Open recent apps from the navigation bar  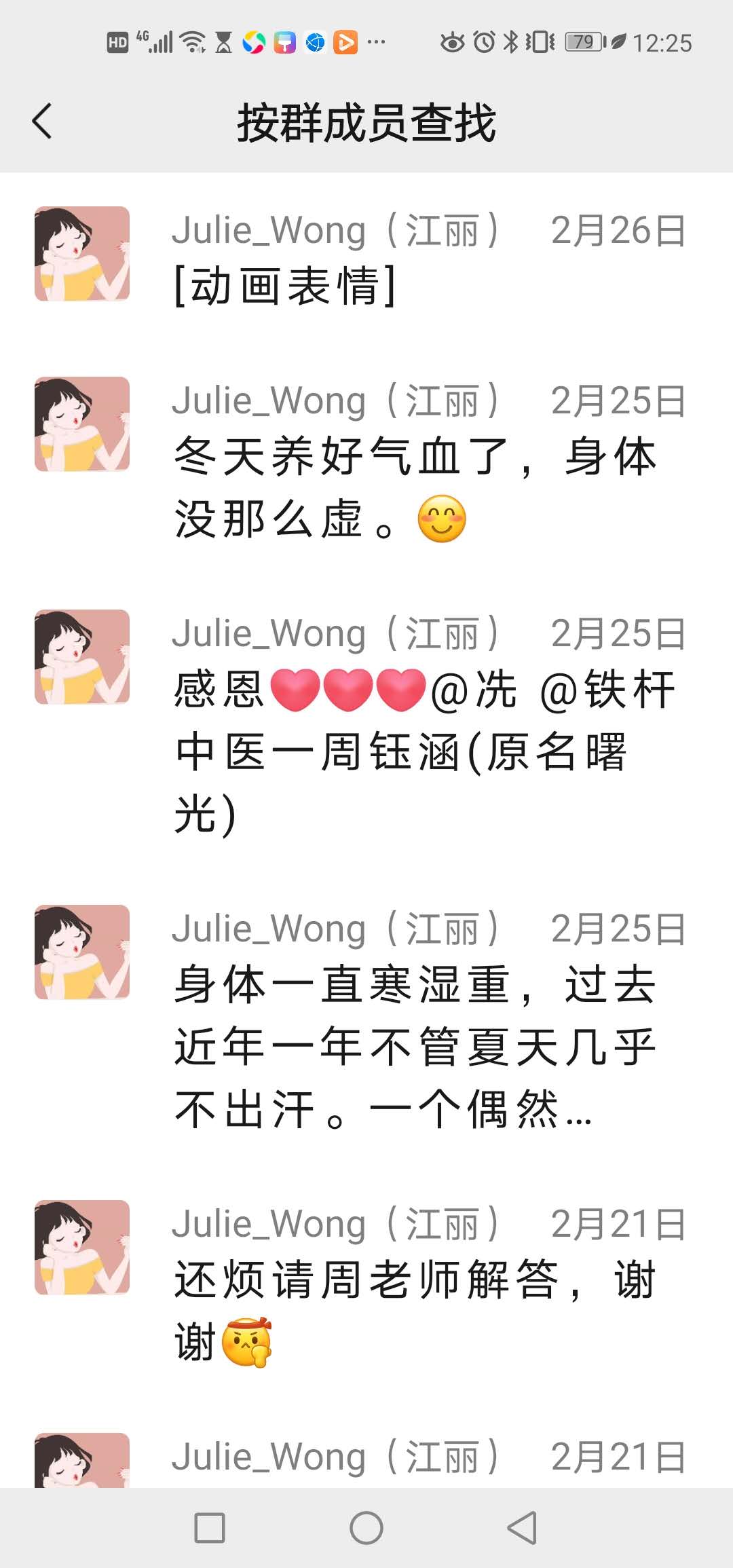point(210,1529)
